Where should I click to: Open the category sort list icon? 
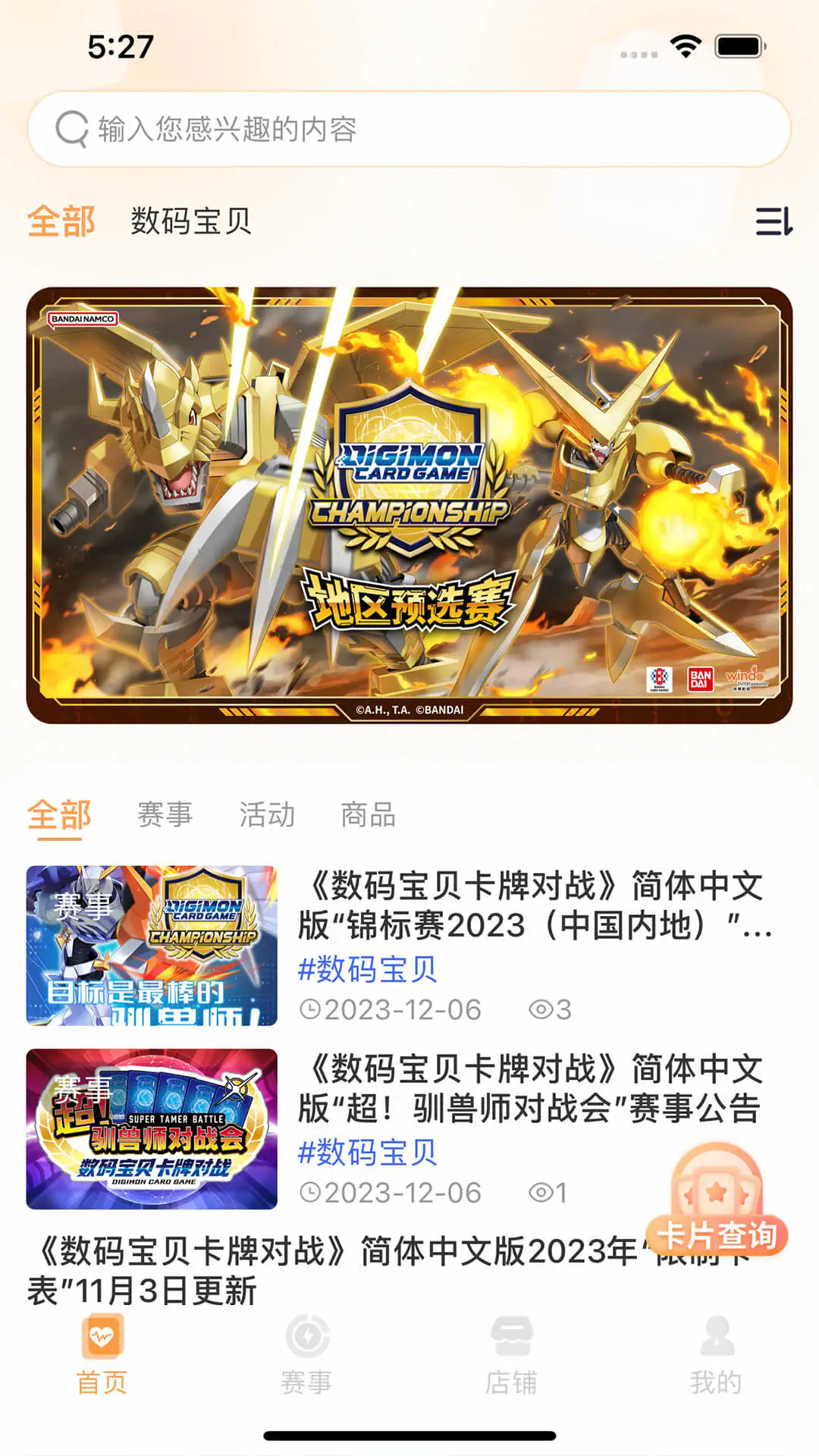click(773, 221)
